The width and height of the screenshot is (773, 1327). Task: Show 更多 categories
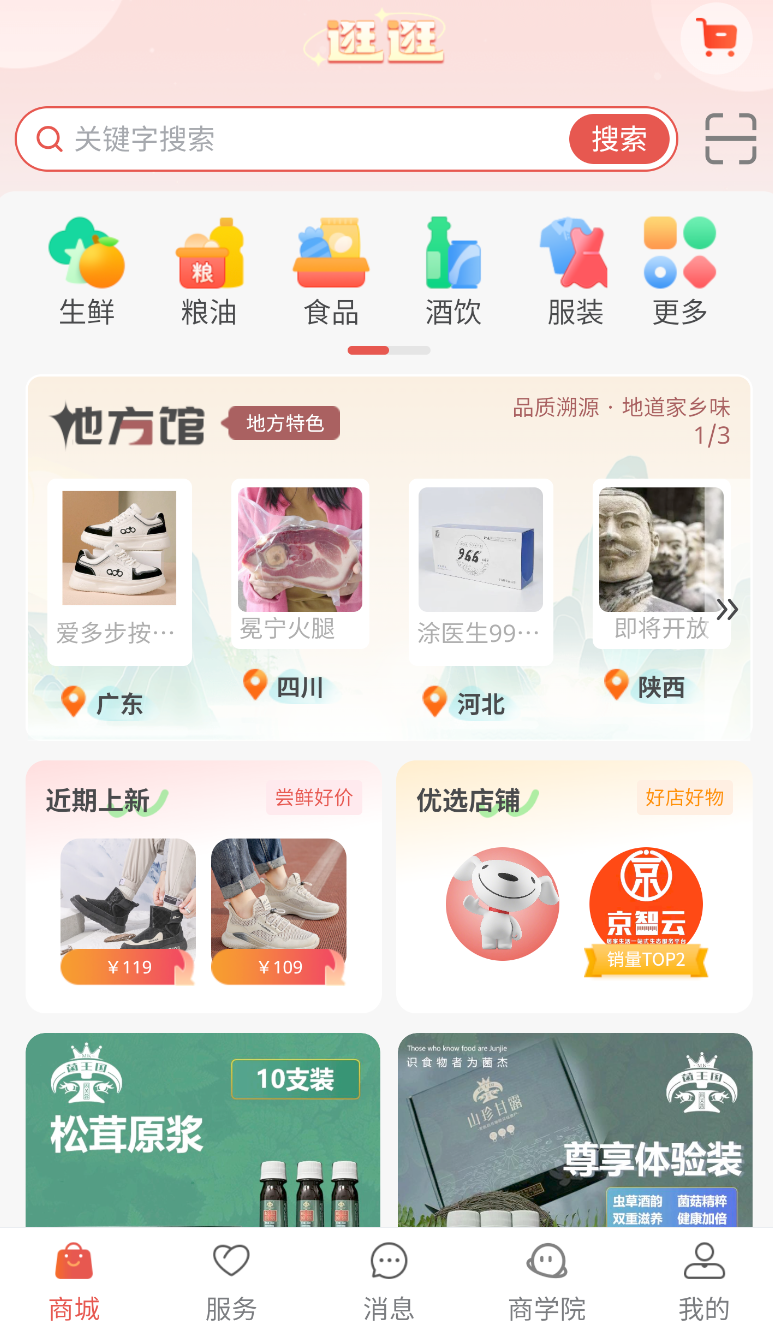click(680, 272)
